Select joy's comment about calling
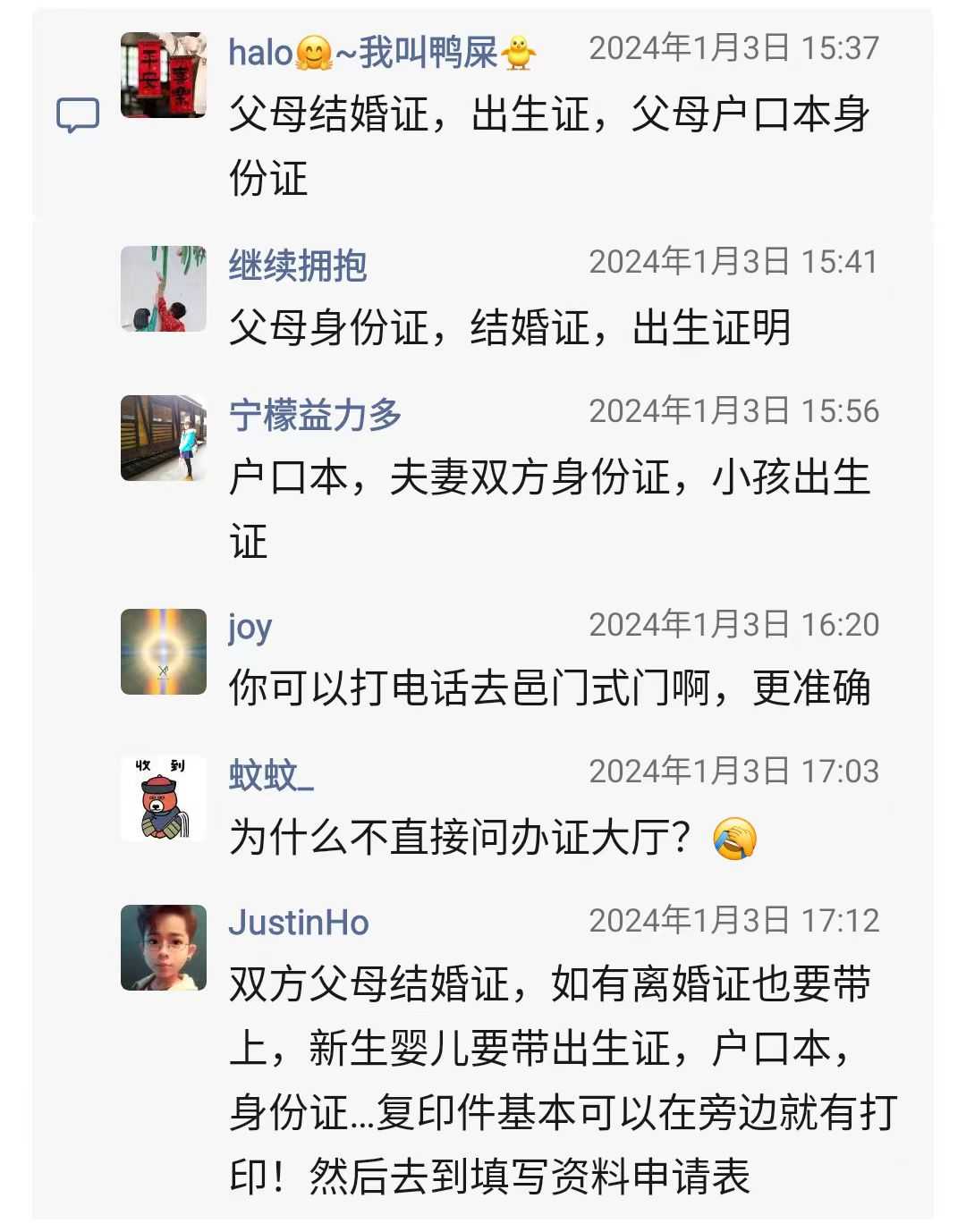The image size is (966, 1232). pyautogui.click(x=549, y=688)
